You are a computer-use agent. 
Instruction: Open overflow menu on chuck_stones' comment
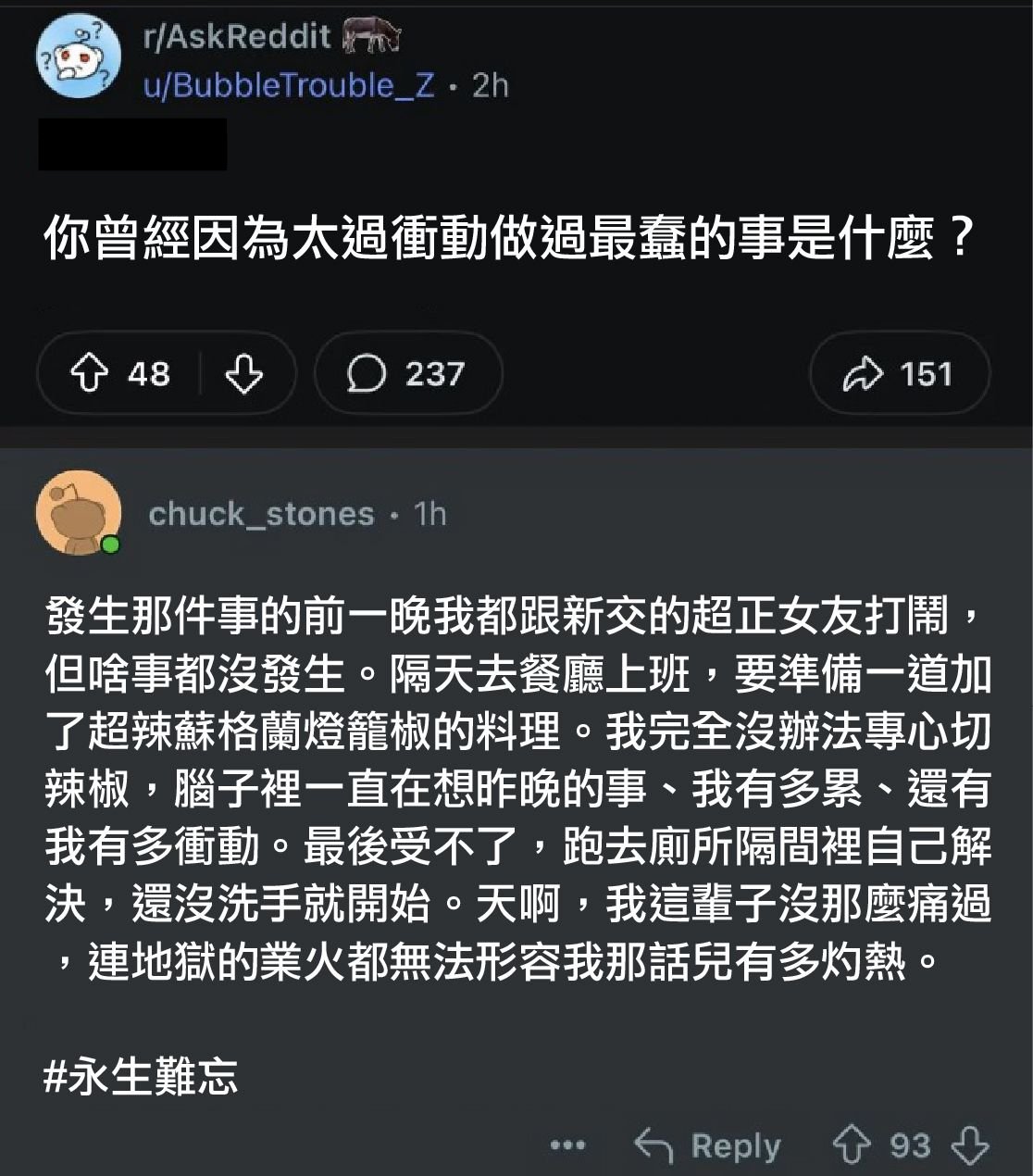pos(567,1145)
